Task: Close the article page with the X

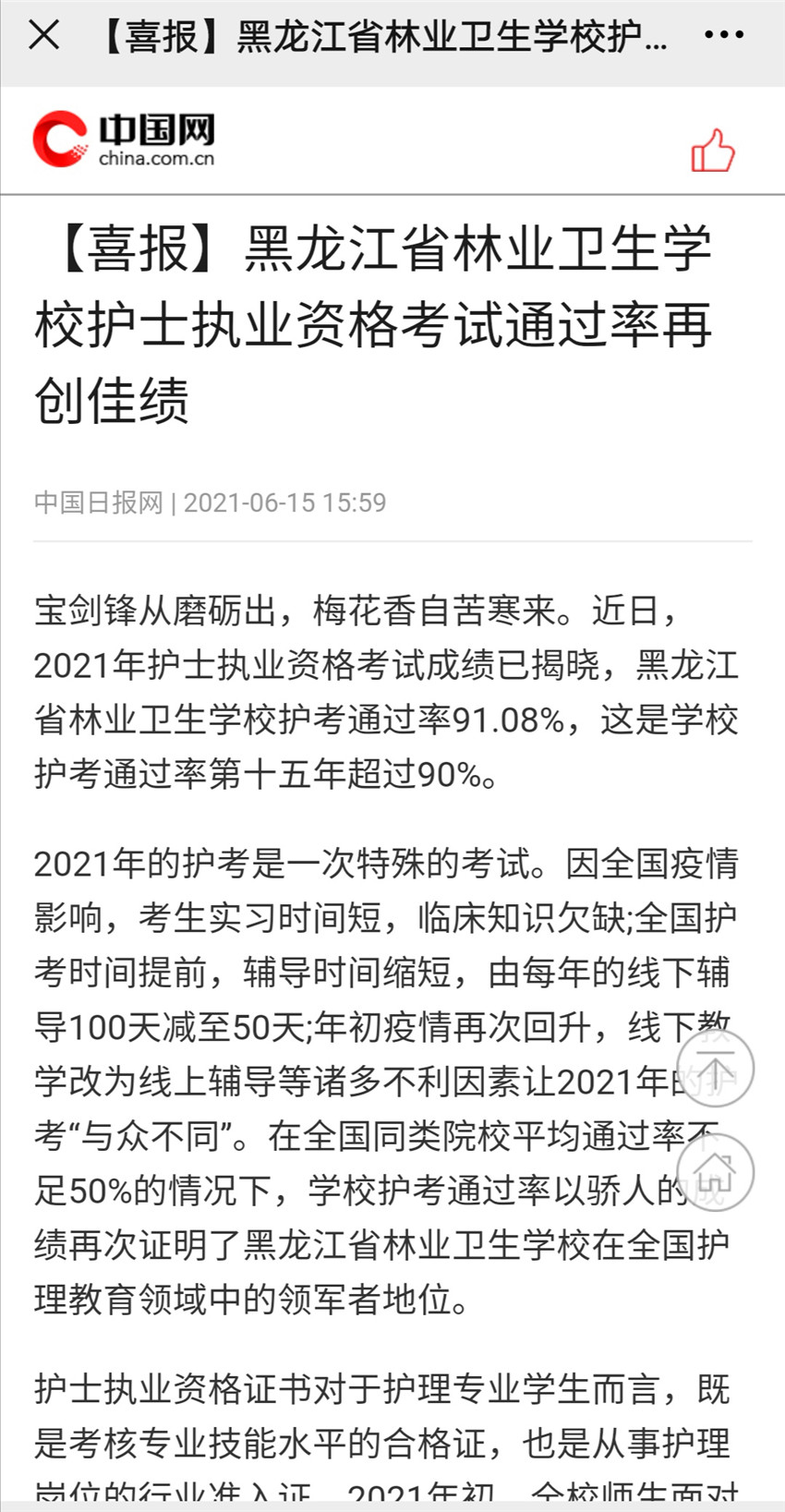Action: [43, 35]
